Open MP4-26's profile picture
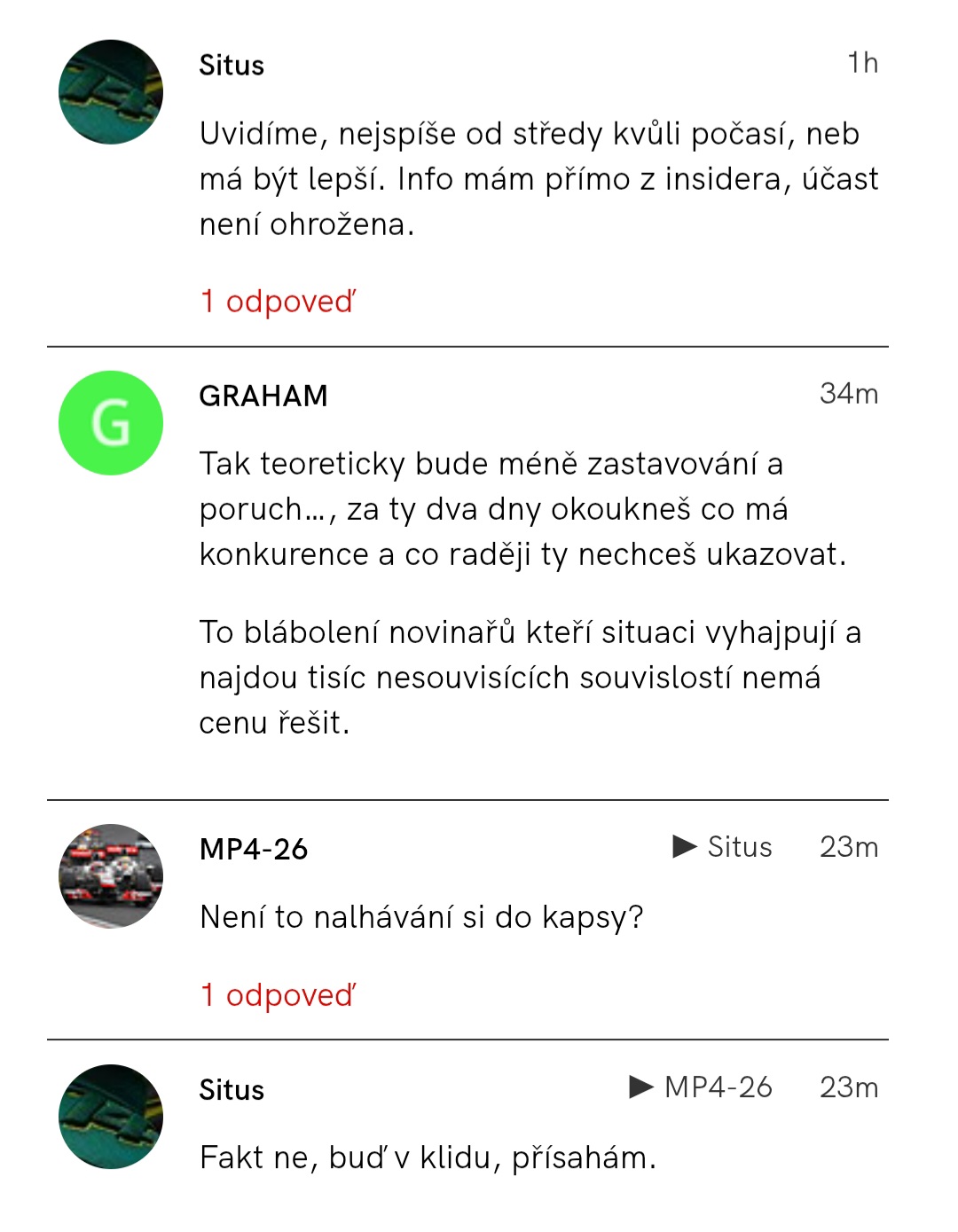The height and width of the screenshot is (1232, 958). tap(111, 876)
